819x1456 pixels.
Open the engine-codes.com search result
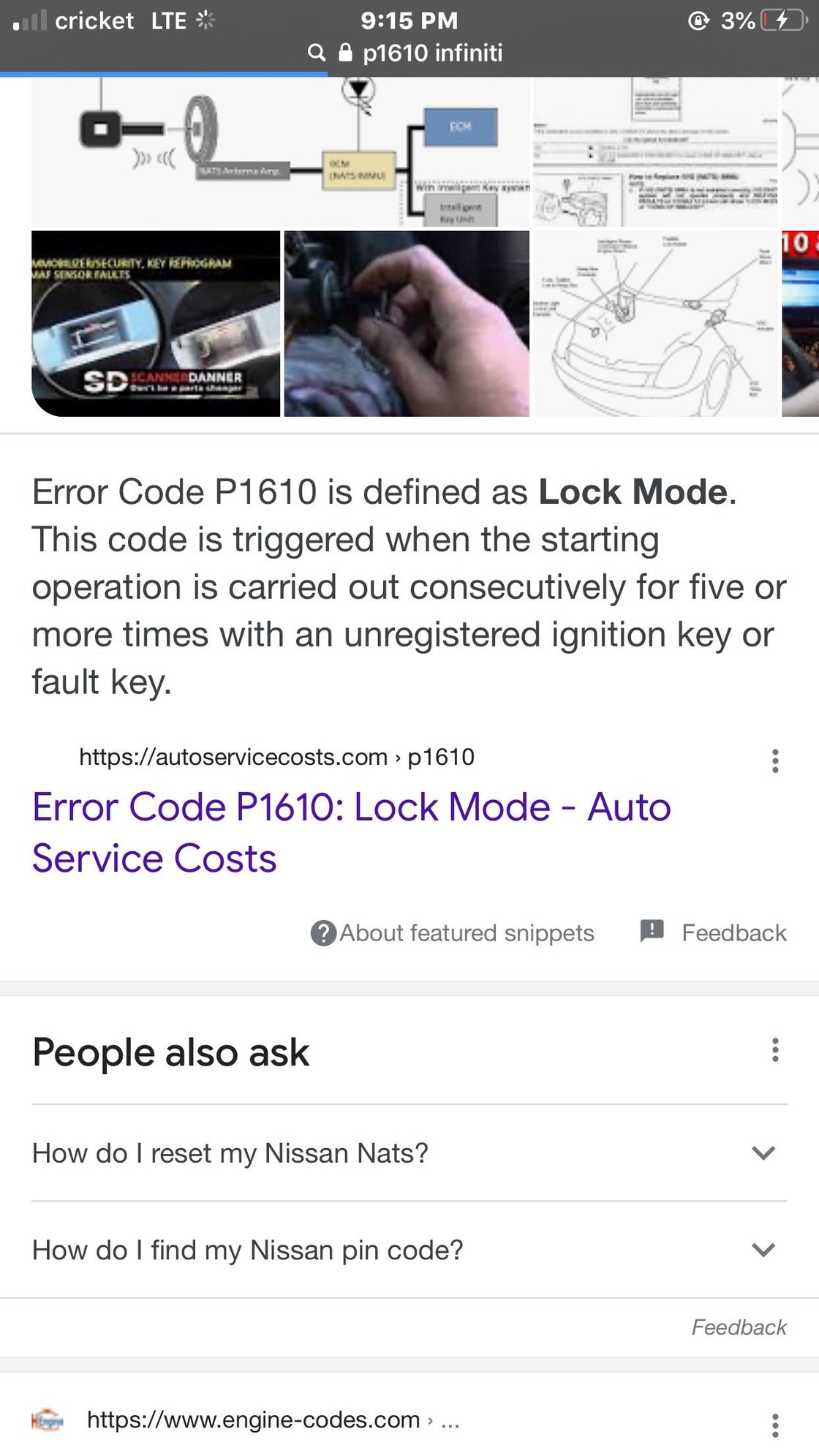pyautogui.click(x=253, y=1420)
